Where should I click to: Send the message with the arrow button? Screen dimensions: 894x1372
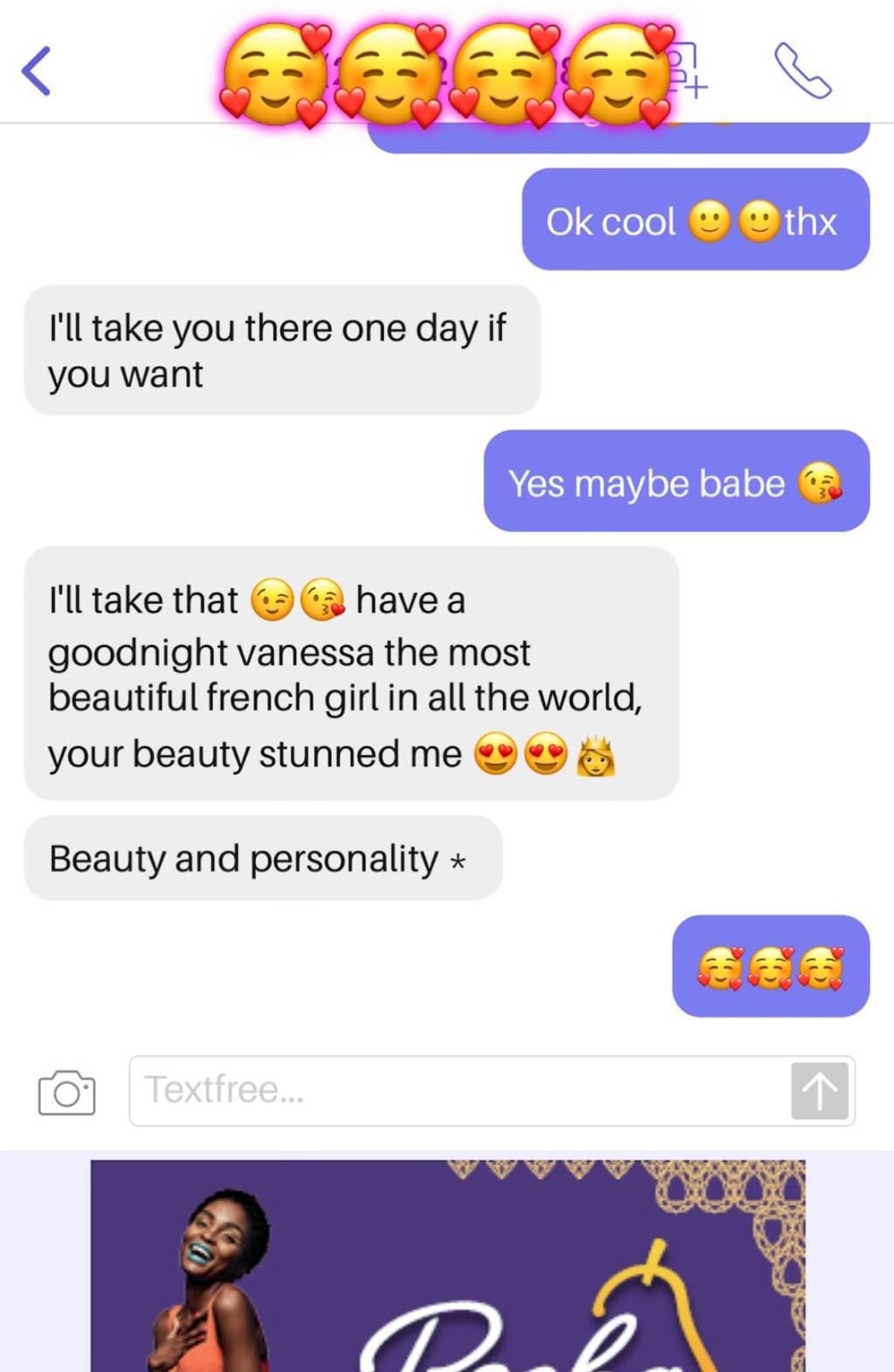819,1091
